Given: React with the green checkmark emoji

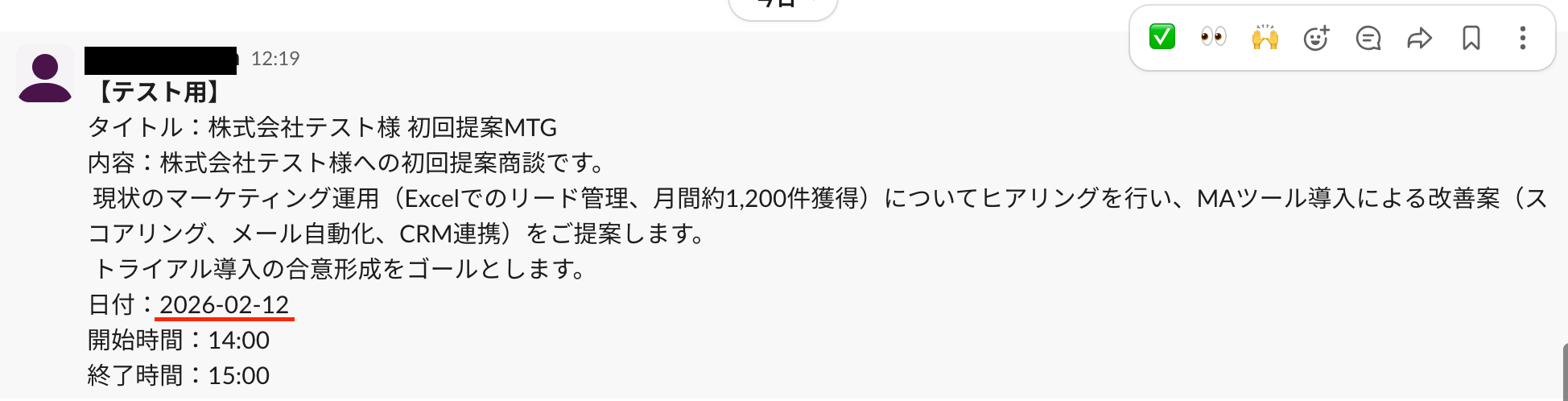Looking at the screenshot, I should point(1162,37).
